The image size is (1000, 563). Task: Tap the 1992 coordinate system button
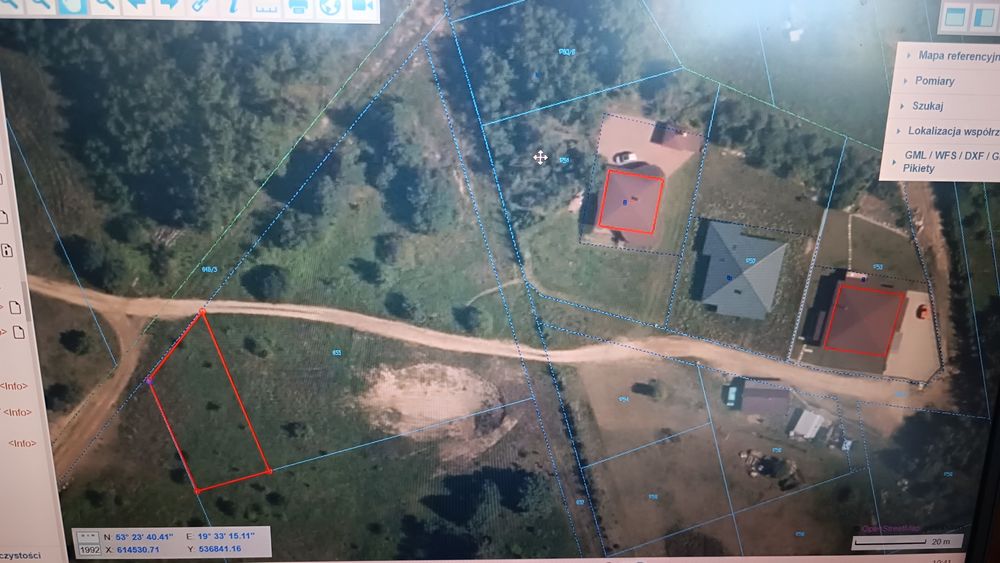pyautogui.click(x=88, y=549)
